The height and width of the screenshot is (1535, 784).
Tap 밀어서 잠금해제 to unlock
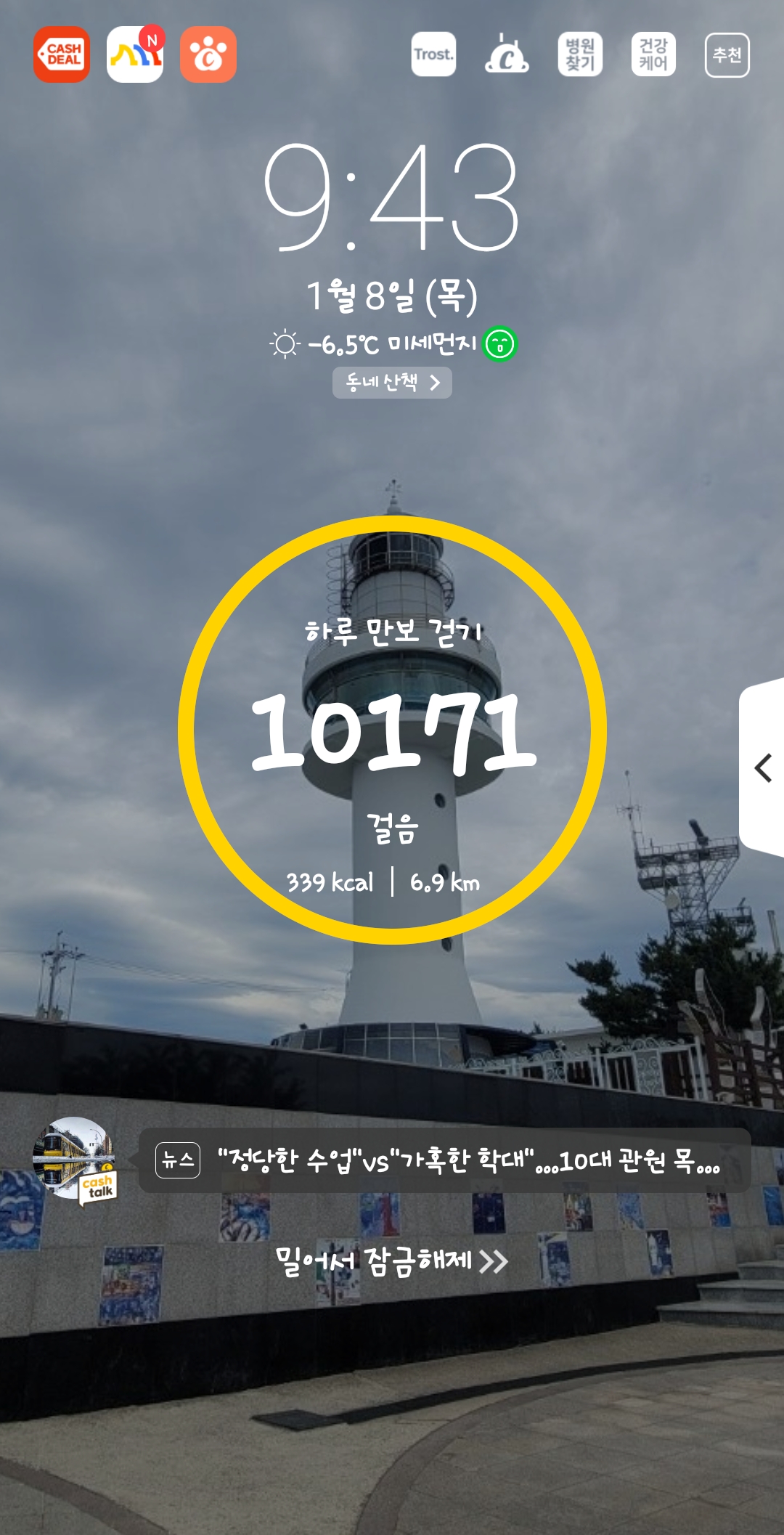(x=392, y=1261)
